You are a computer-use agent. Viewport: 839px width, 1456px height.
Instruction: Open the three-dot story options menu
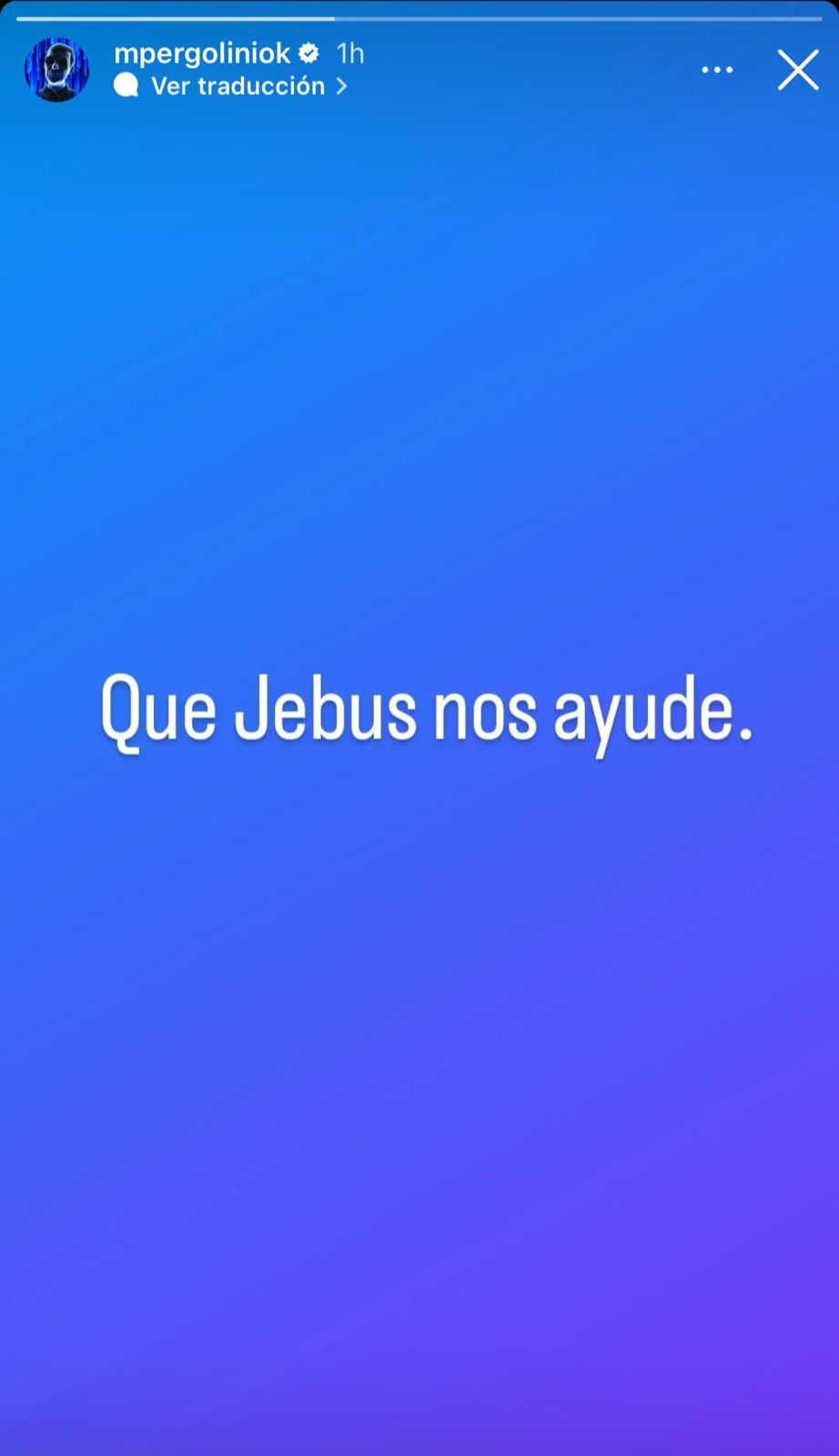(717, 70)
